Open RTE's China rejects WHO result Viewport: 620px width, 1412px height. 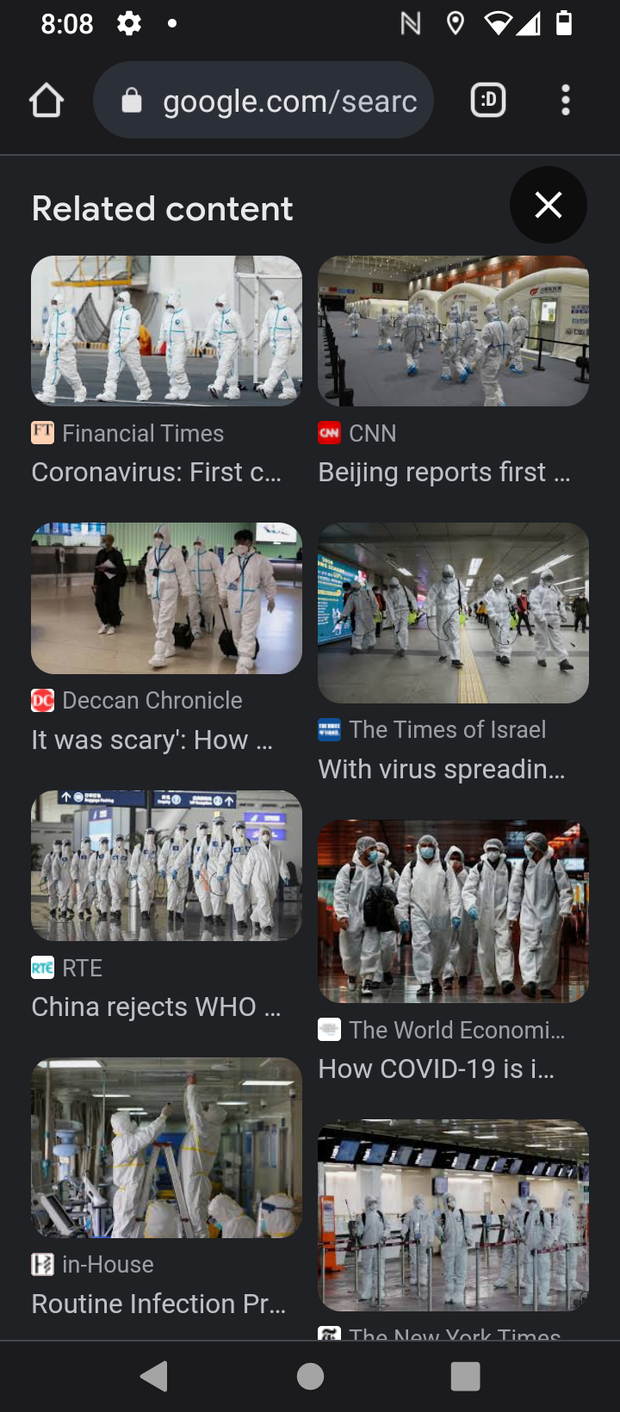tap(166, 906)
